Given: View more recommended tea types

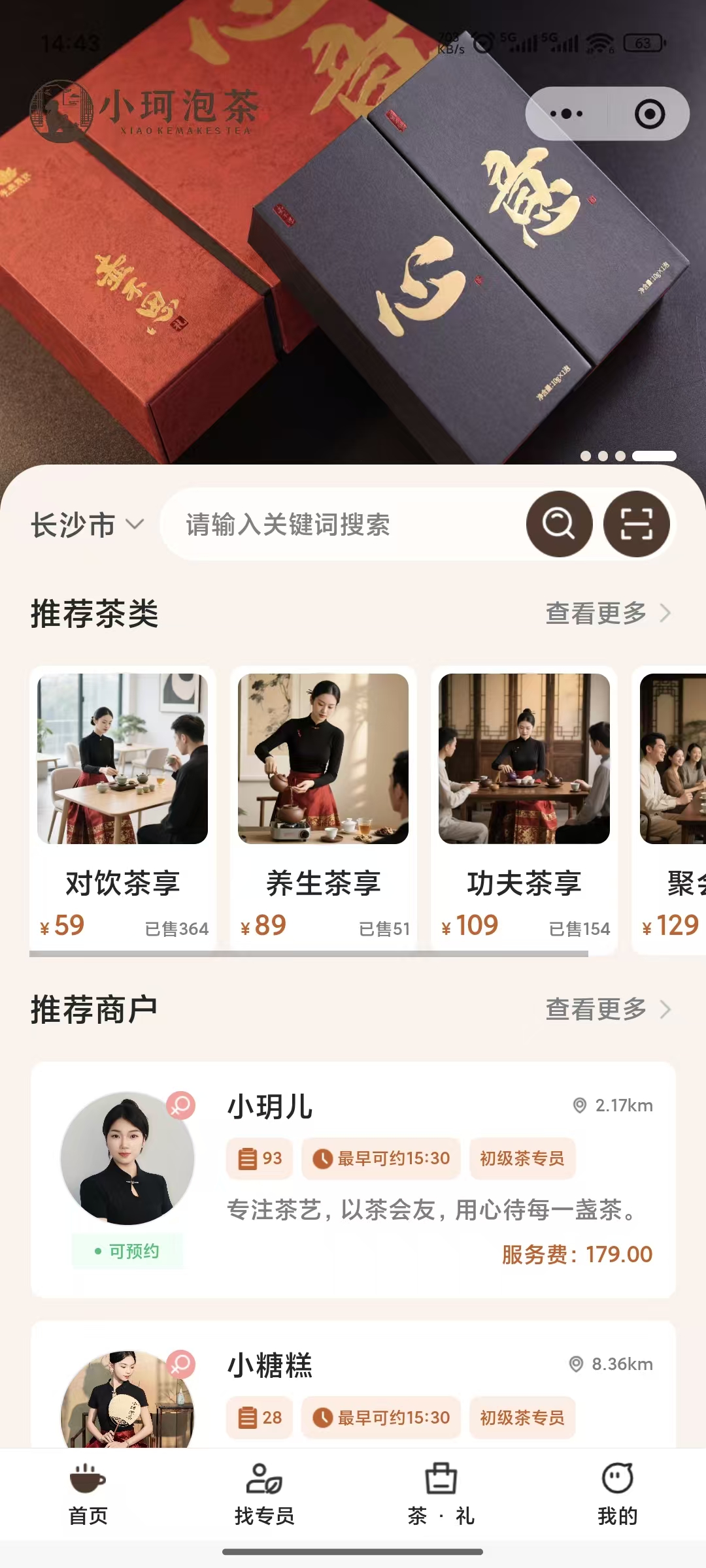Looking at the screenshot, I should coord(608,613).
